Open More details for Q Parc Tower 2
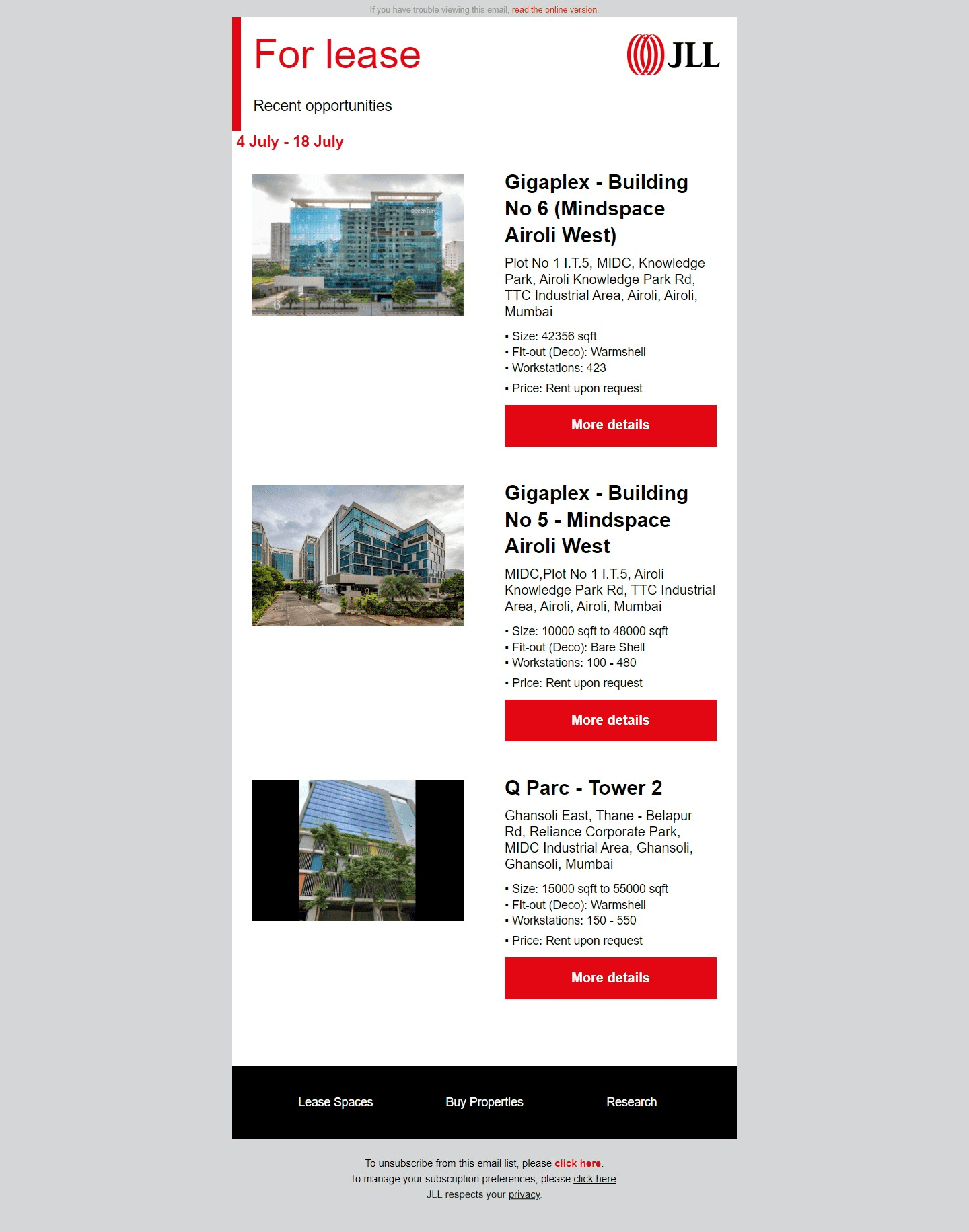The image size is (969, 1232). pos(610,978)
